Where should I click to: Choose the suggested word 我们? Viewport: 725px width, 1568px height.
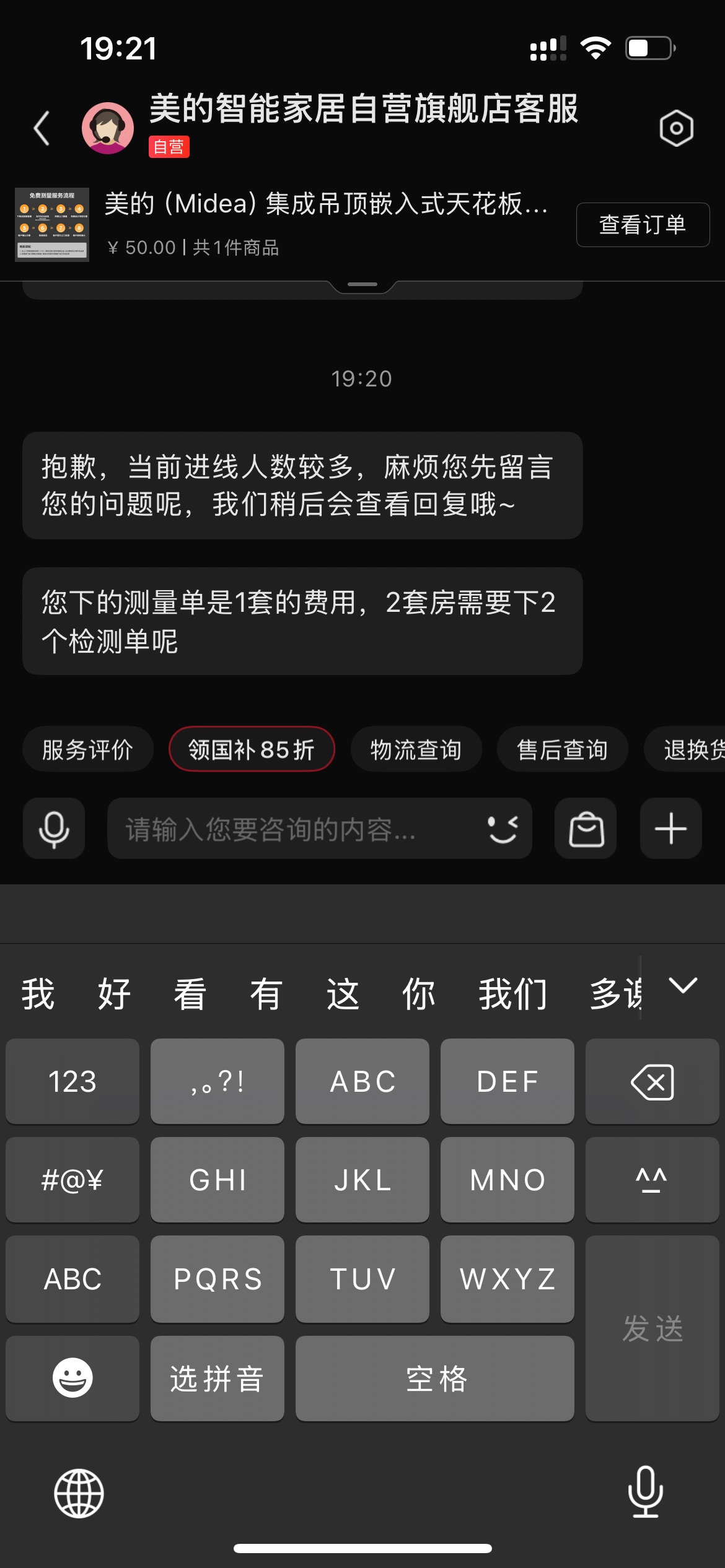point(512,994)
